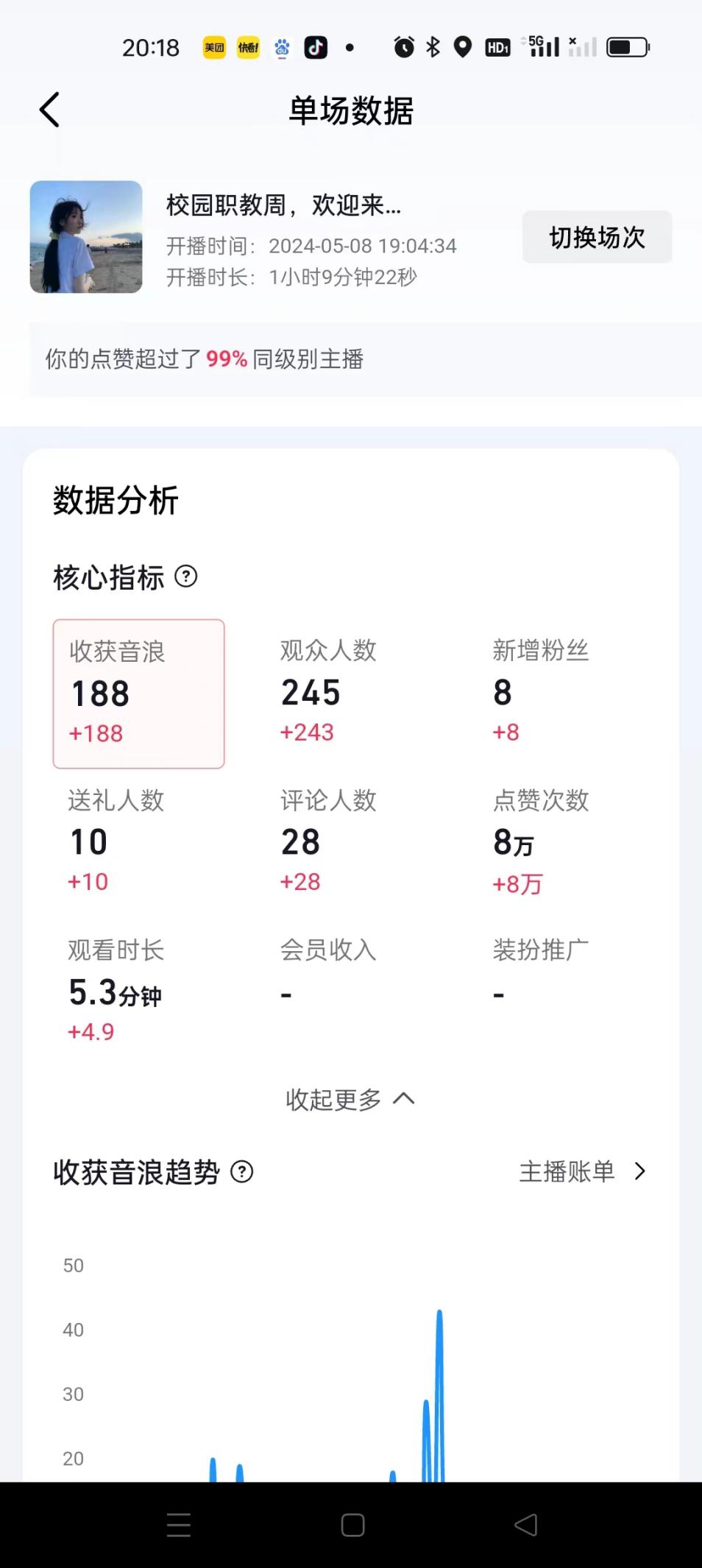Select the 送礼人数 metric
The image size is (702, 1568).
tap(116, 840)
